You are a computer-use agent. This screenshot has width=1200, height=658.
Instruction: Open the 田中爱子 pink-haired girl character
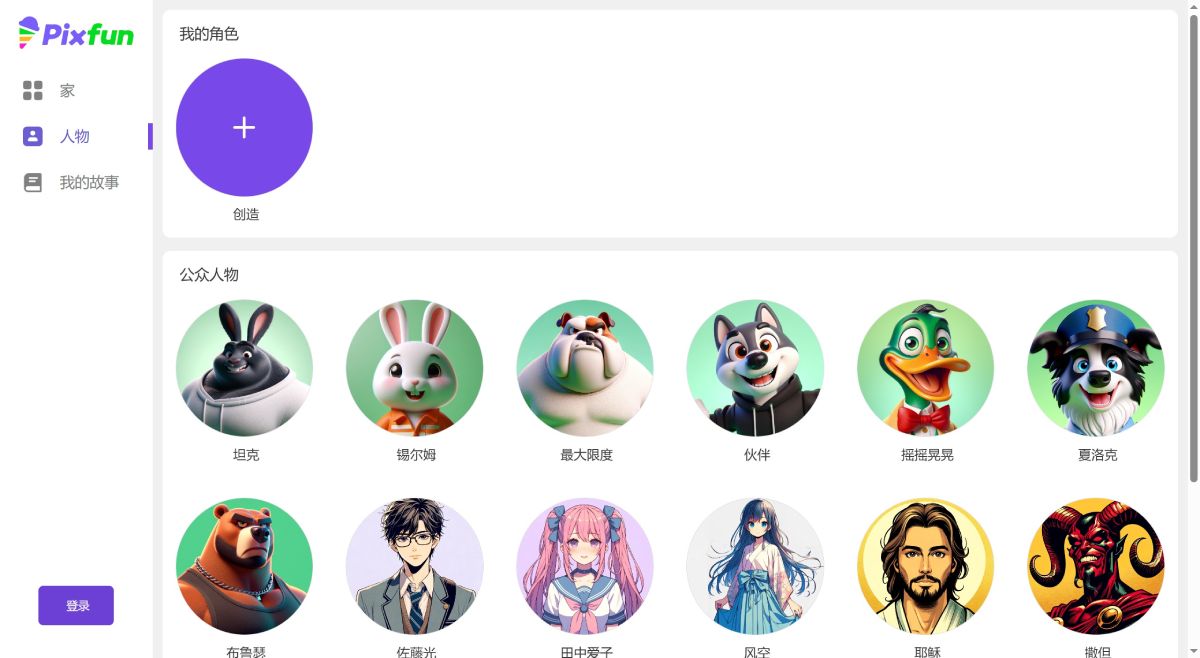585,566
